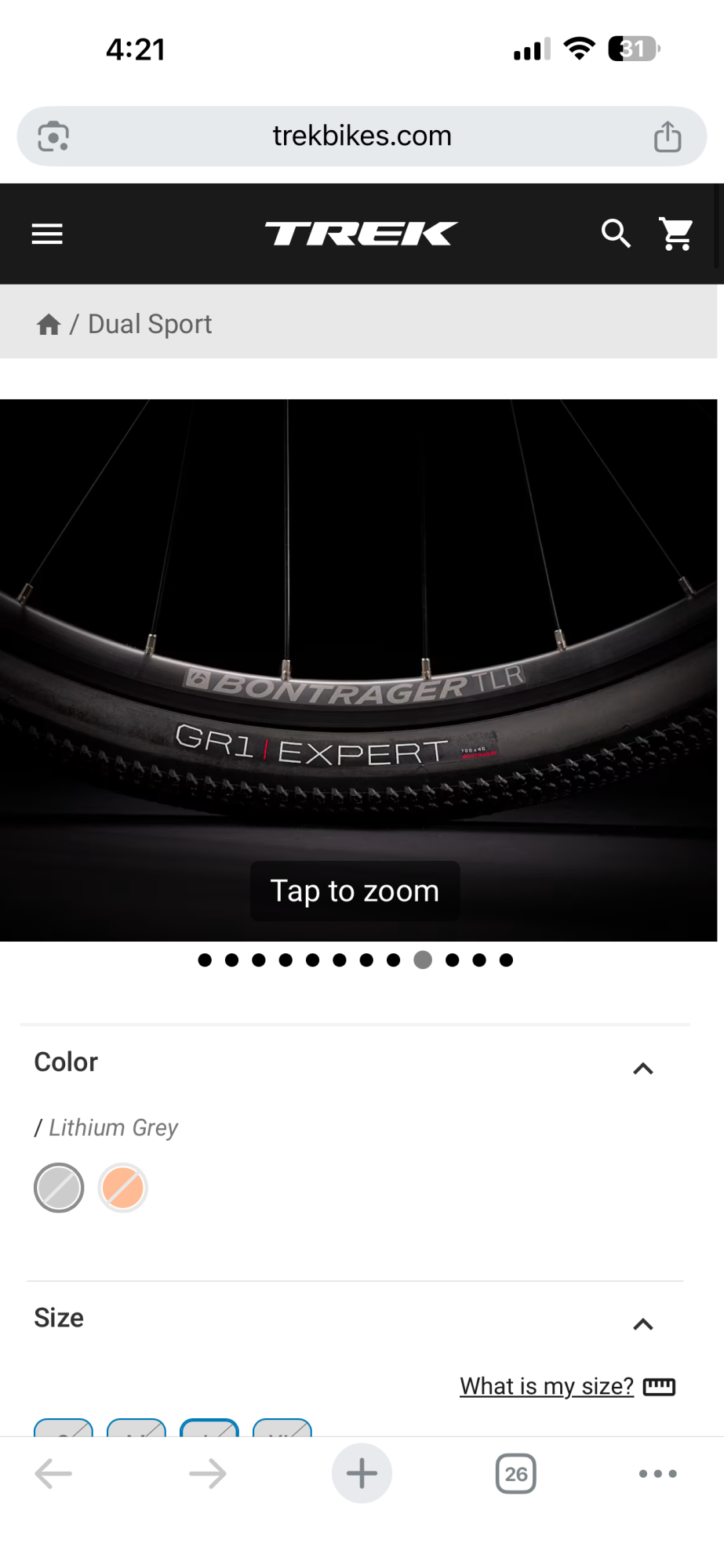
Task: Collapse the Color section
Action: (643, 1068)
